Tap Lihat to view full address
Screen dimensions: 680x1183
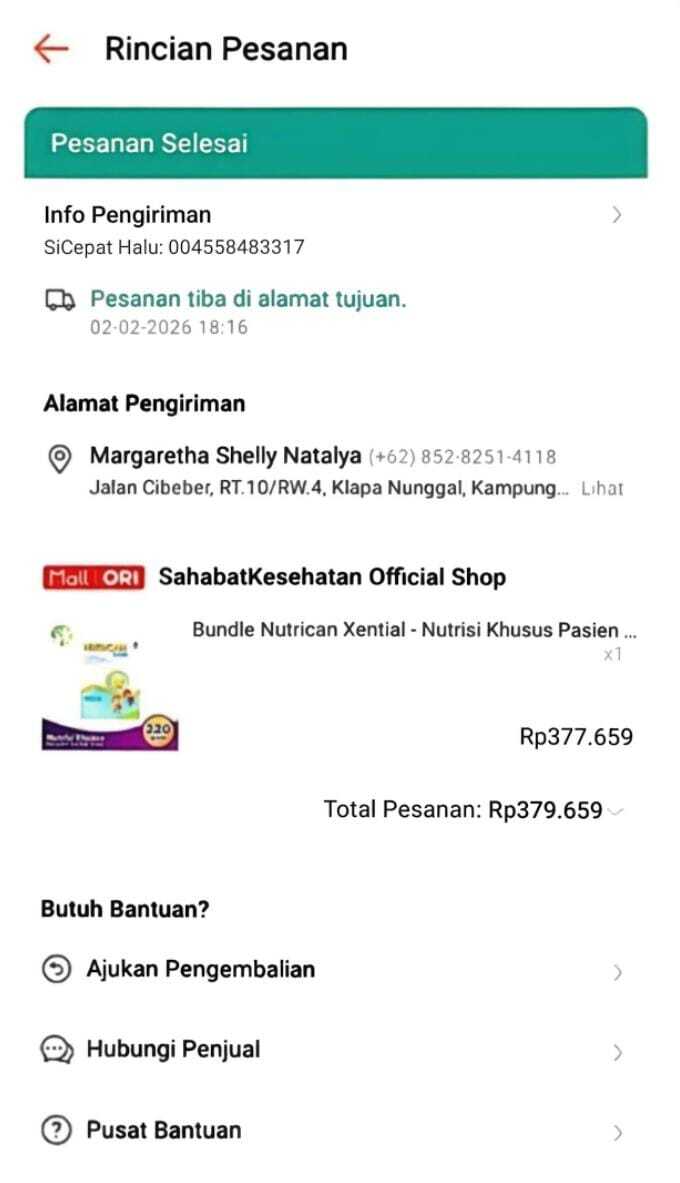pos(603,489)
